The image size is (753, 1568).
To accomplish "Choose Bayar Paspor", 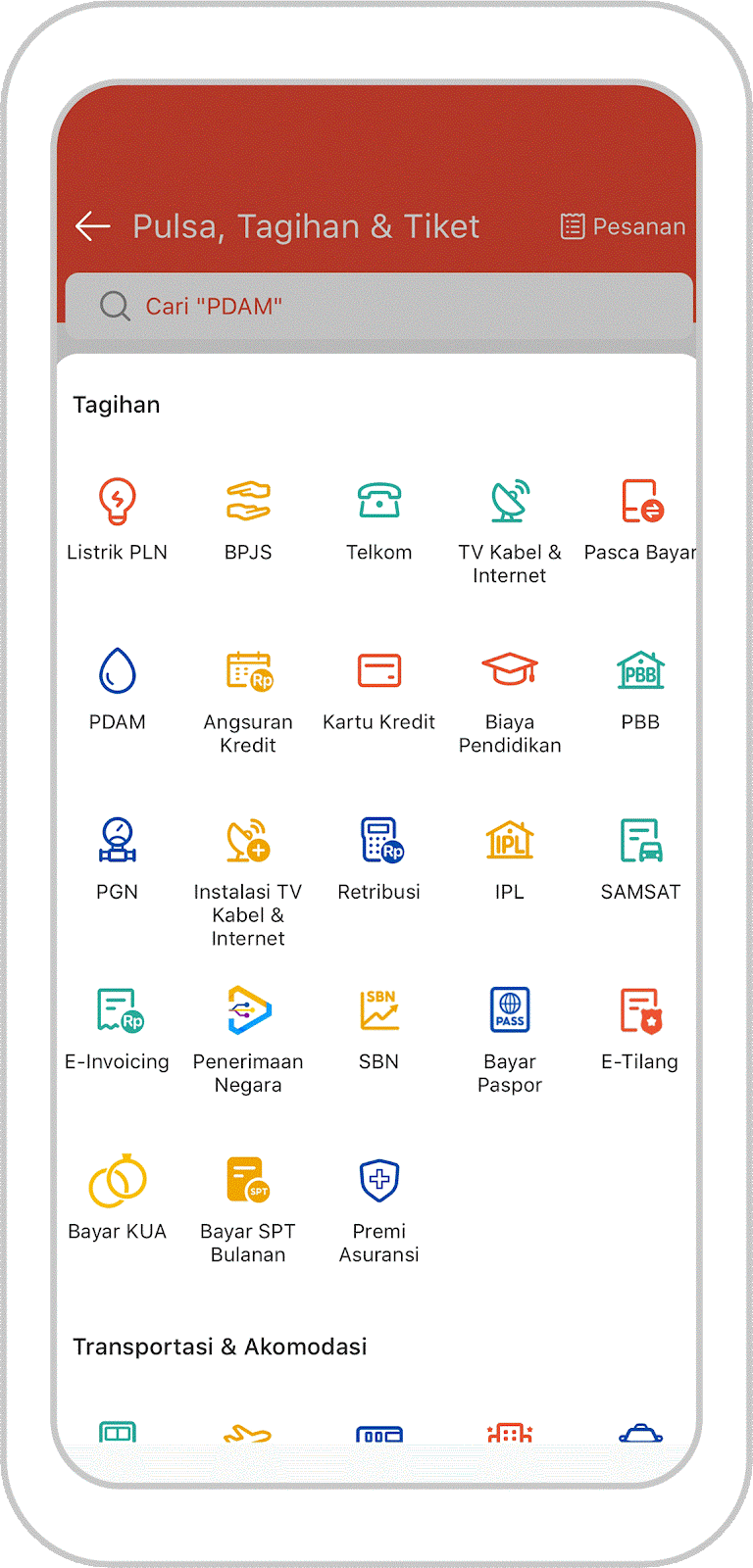I will [510, 1034].
